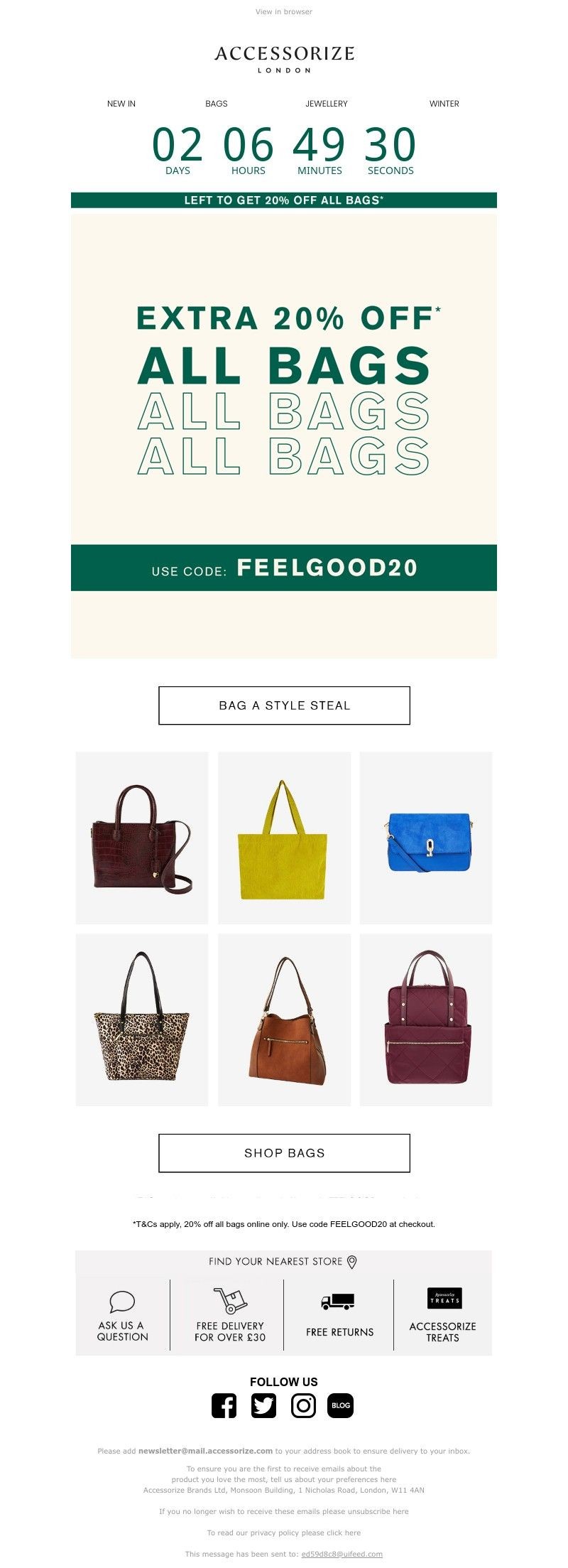Image resolution: width=568 pixels, height=1568 pixels.
Task: Tap the Extra 20% off all bags banner
Action: (284, 398)
